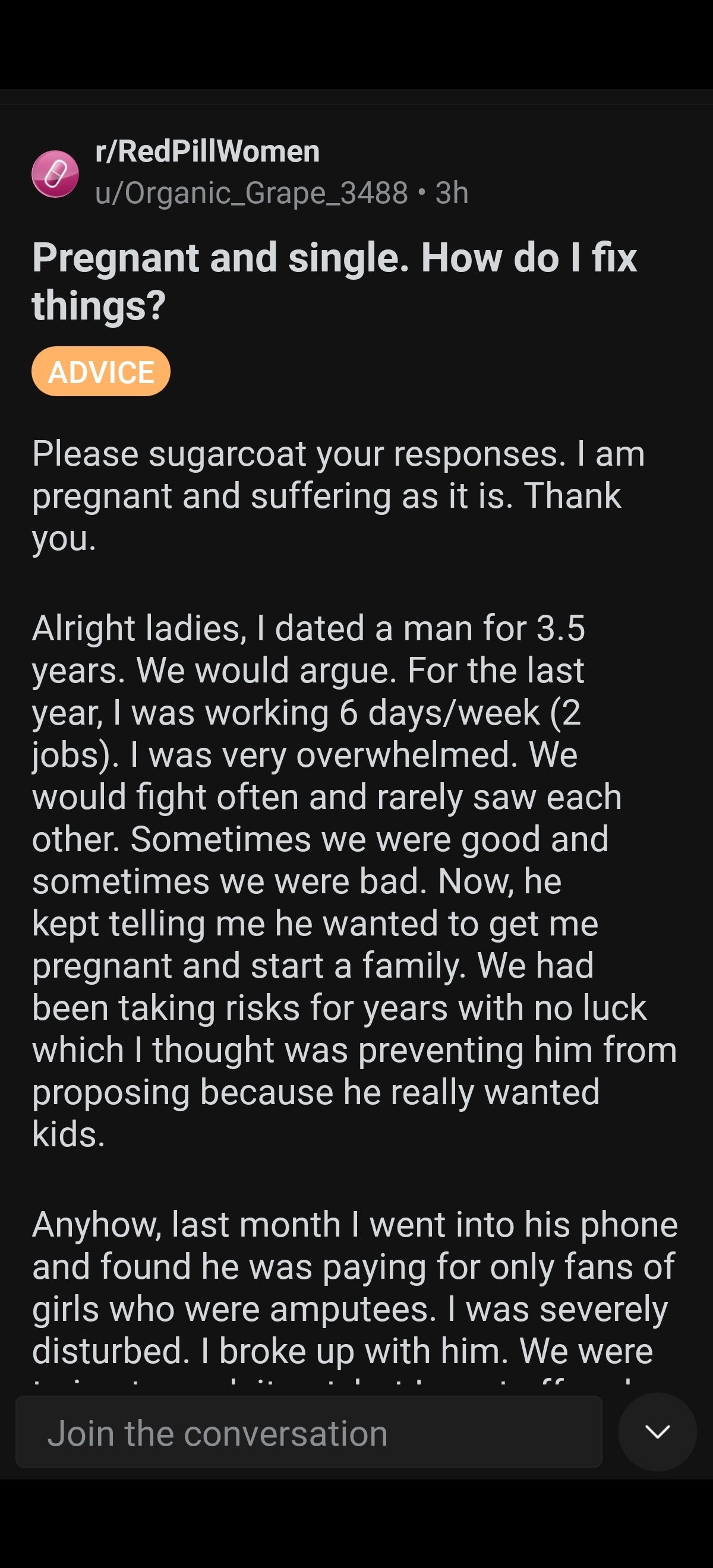This screenshot has height=1568, width=713.
Task: Open the r/RedPillWomen community page
Action: point(207,151)
